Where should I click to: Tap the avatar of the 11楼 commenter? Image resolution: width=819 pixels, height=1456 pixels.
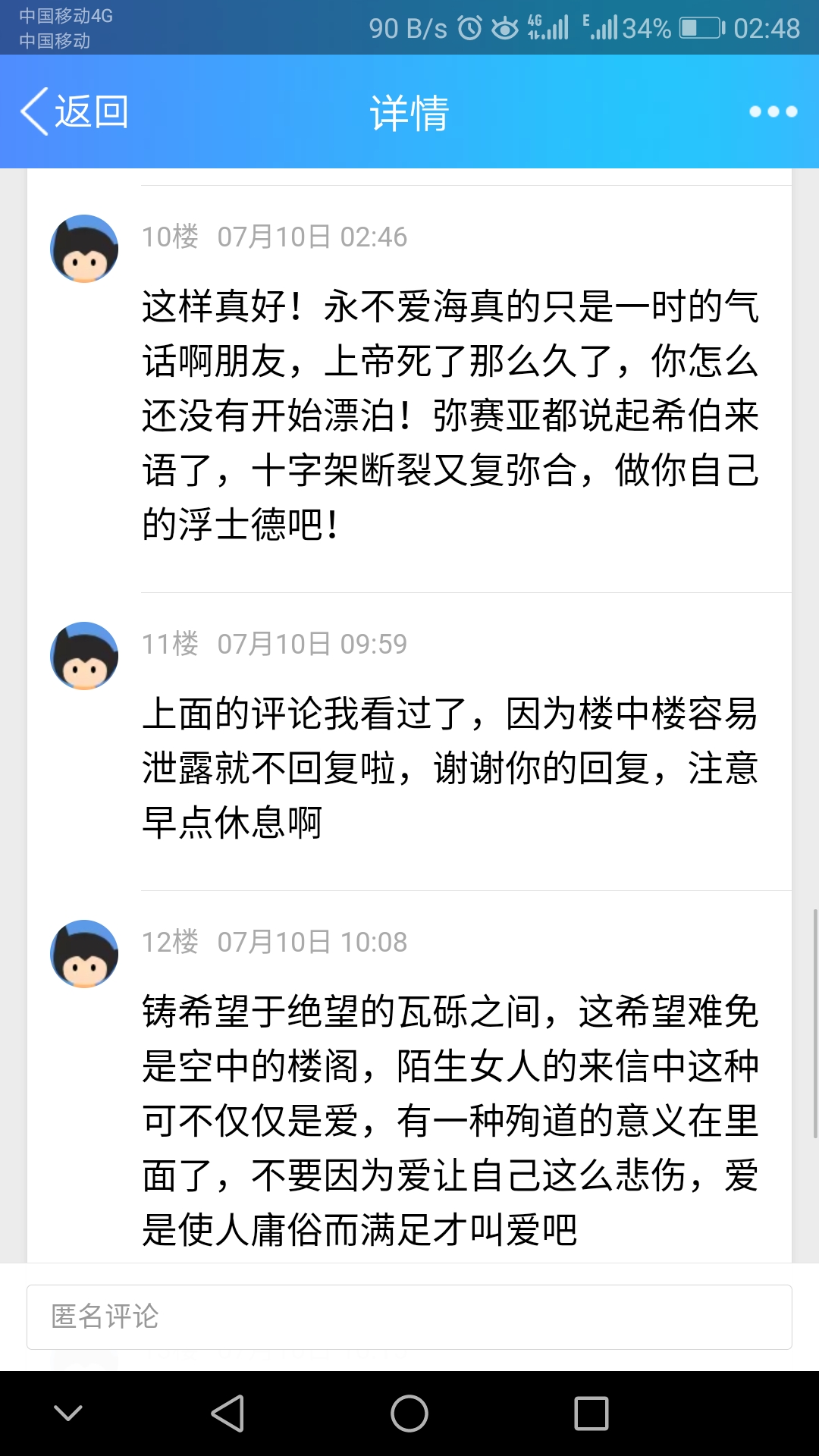point(84,656)
